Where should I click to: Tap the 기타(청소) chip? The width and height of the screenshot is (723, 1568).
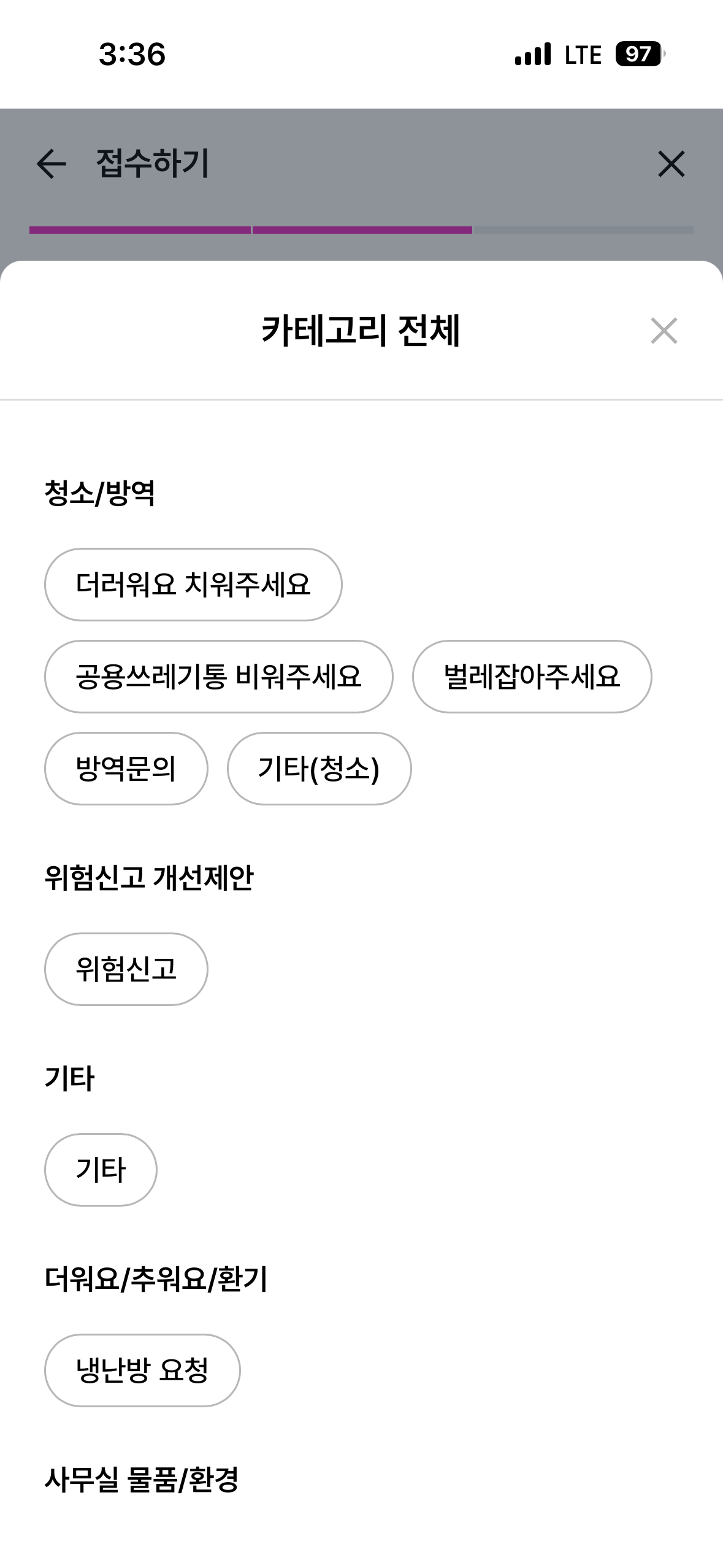pos(319,769)
